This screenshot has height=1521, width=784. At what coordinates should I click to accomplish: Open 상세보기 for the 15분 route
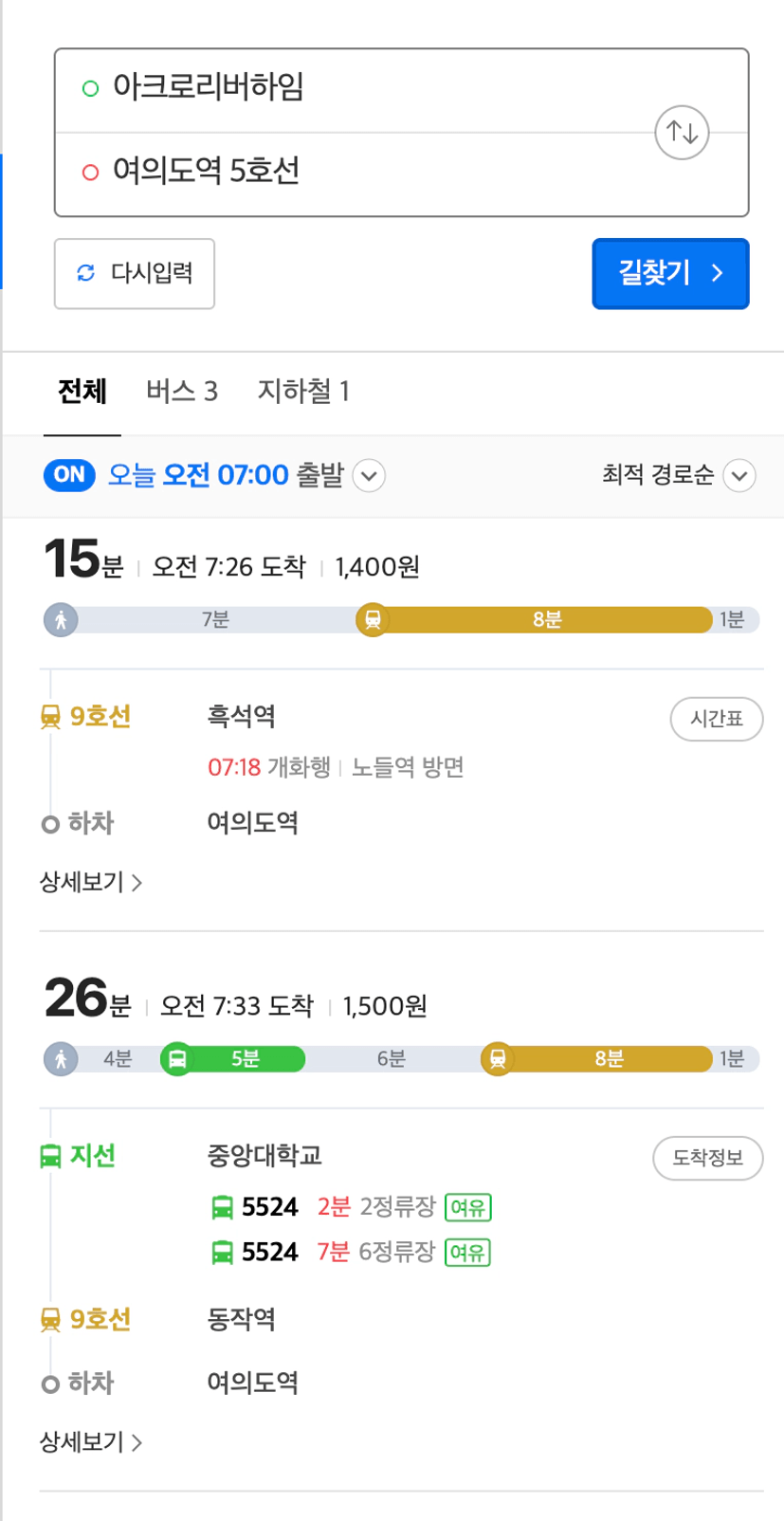point(91,882)
